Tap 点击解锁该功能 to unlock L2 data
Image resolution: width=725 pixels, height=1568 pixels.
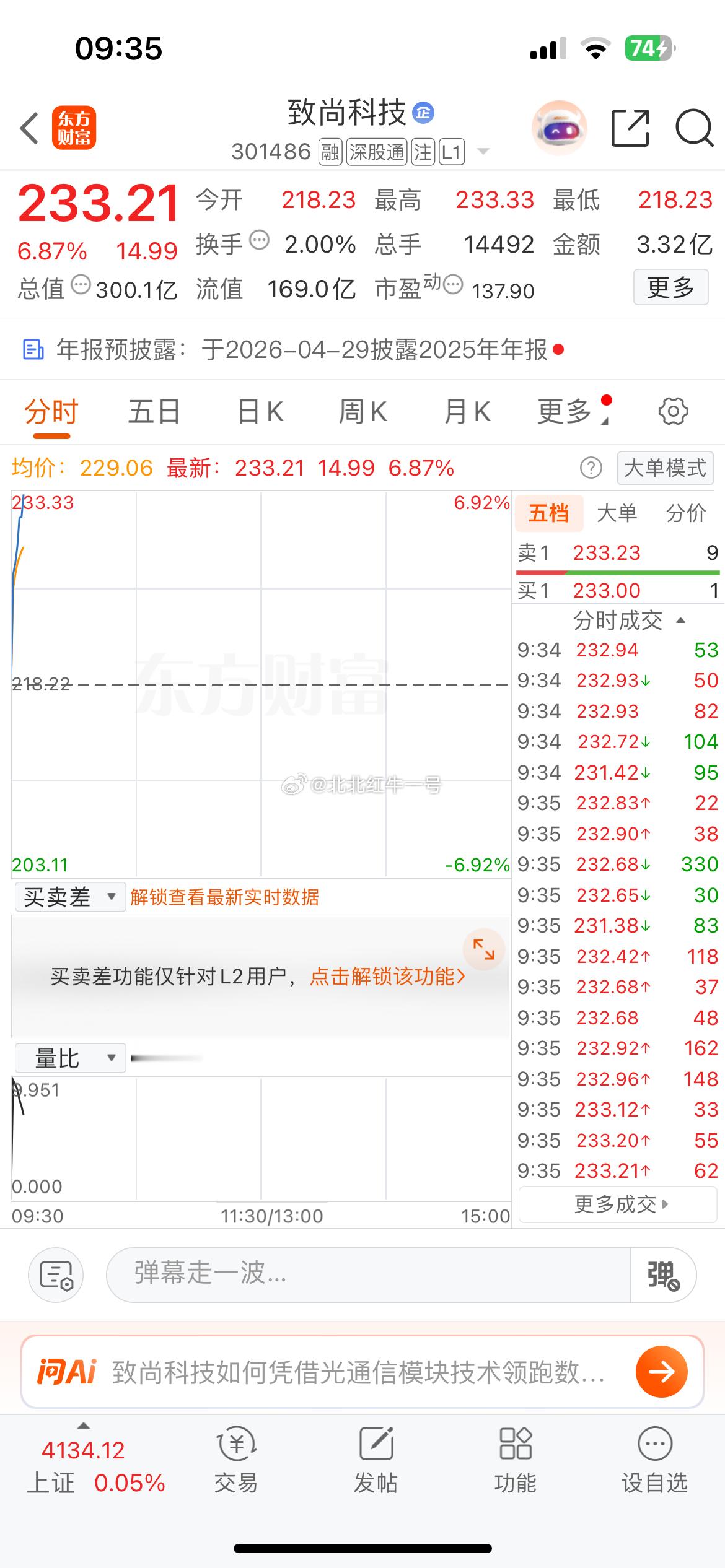385,975
